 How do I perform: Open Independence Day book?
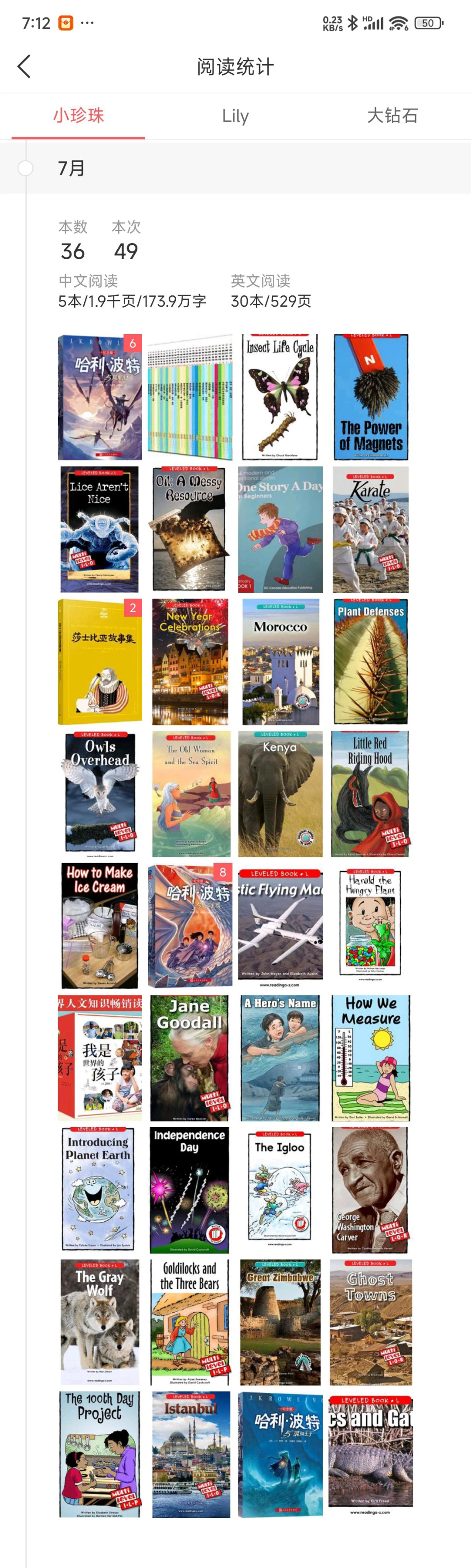pyautogui.click(x=190, y=1190)
